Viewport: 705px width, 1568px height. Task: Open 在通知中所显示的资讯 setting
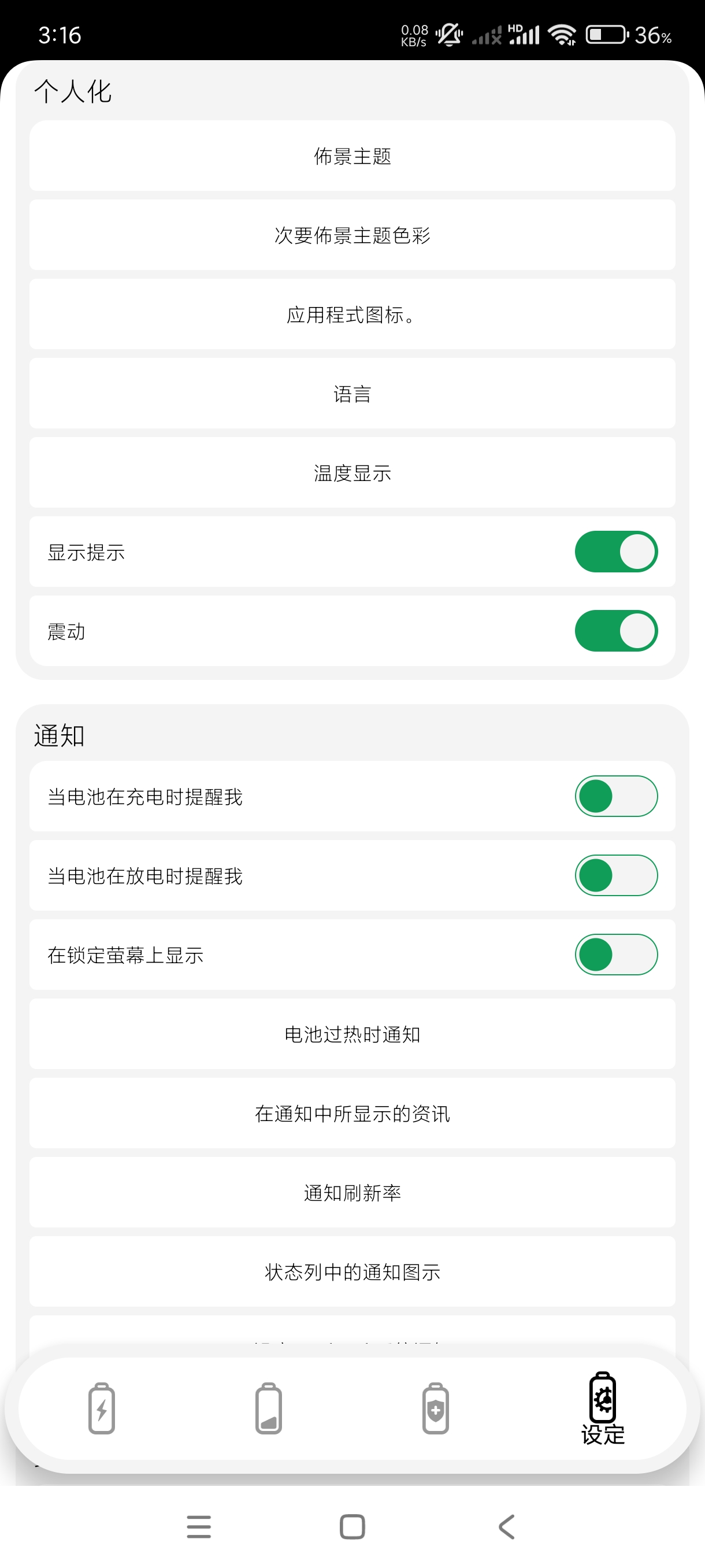click(352, 1114)
